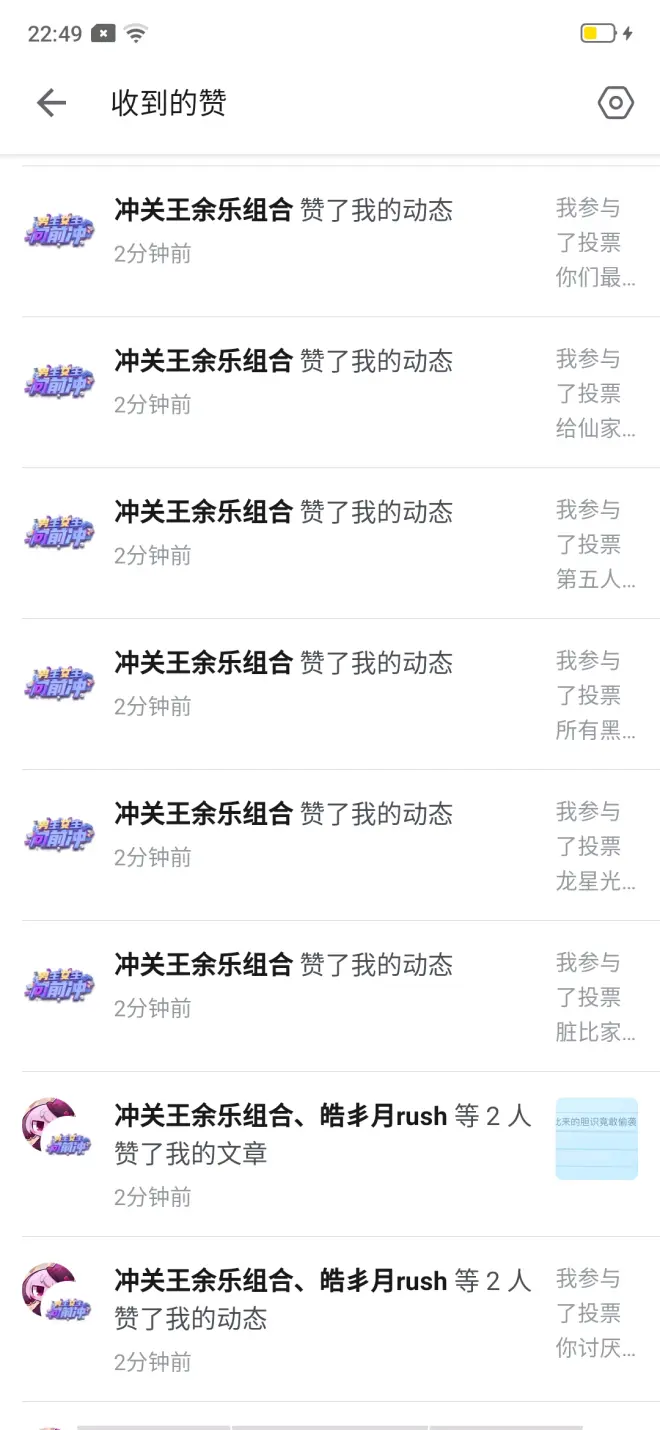Go back from the 收到的赞 page
The height and width of the screenshot is (1430, 660).
51,102
